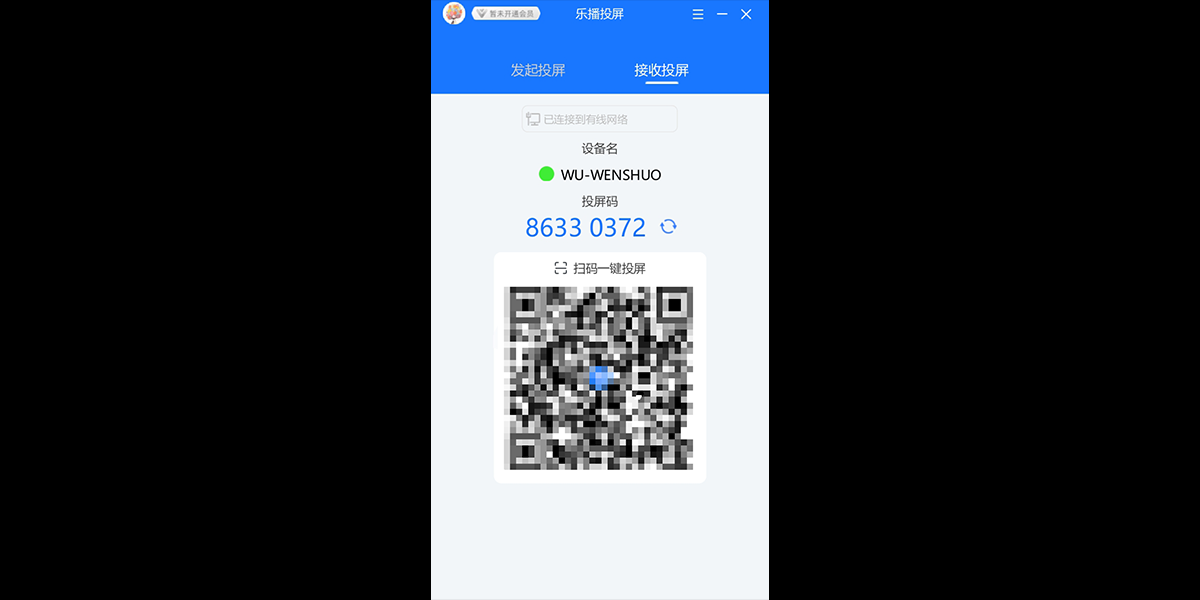This screenshot has height=600, width=1200.
Task: Tap the 已连接到有线网络 network status box
Action: [599, 119]
